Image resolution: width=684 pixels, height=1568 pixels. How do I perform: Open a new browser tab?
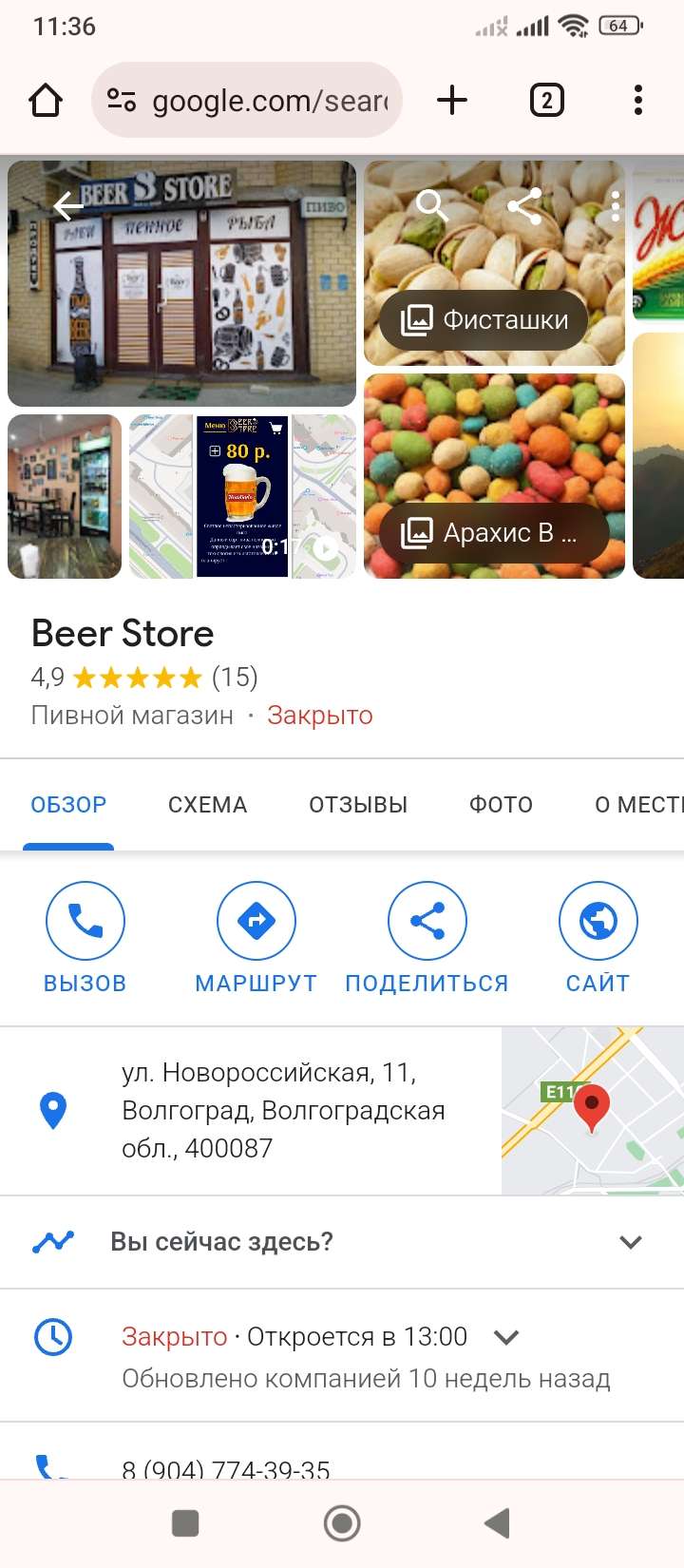[452, 100]
